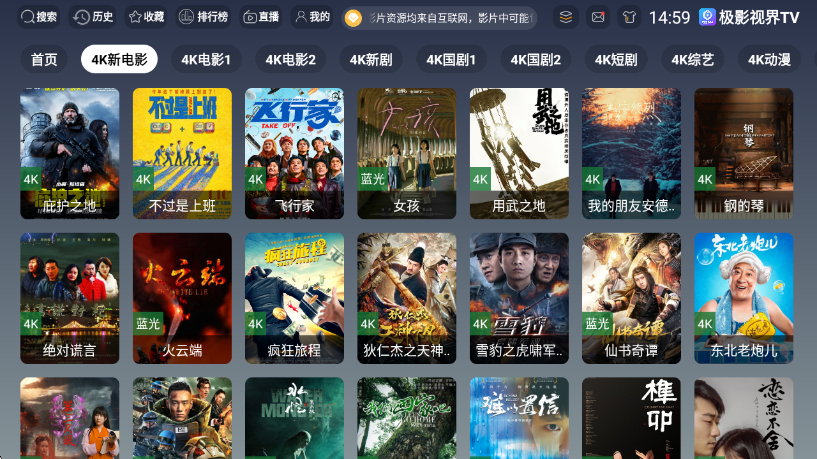
Task: Open the 搜索 search button
Action: pyautogui.click(x=39, y=17)
